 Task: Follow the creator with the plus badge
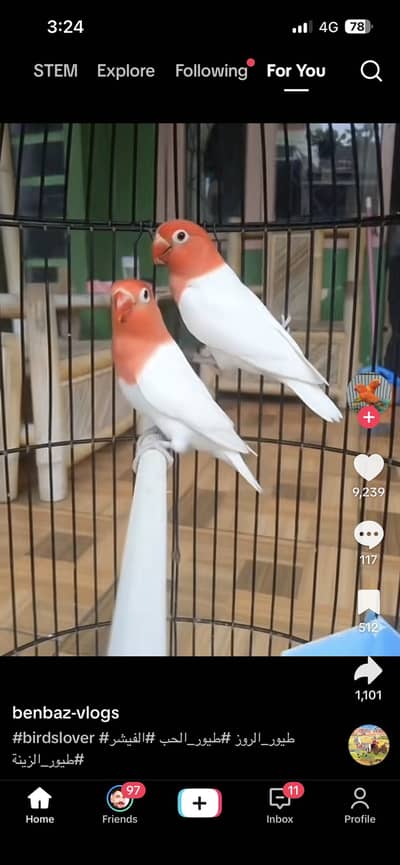369,417
